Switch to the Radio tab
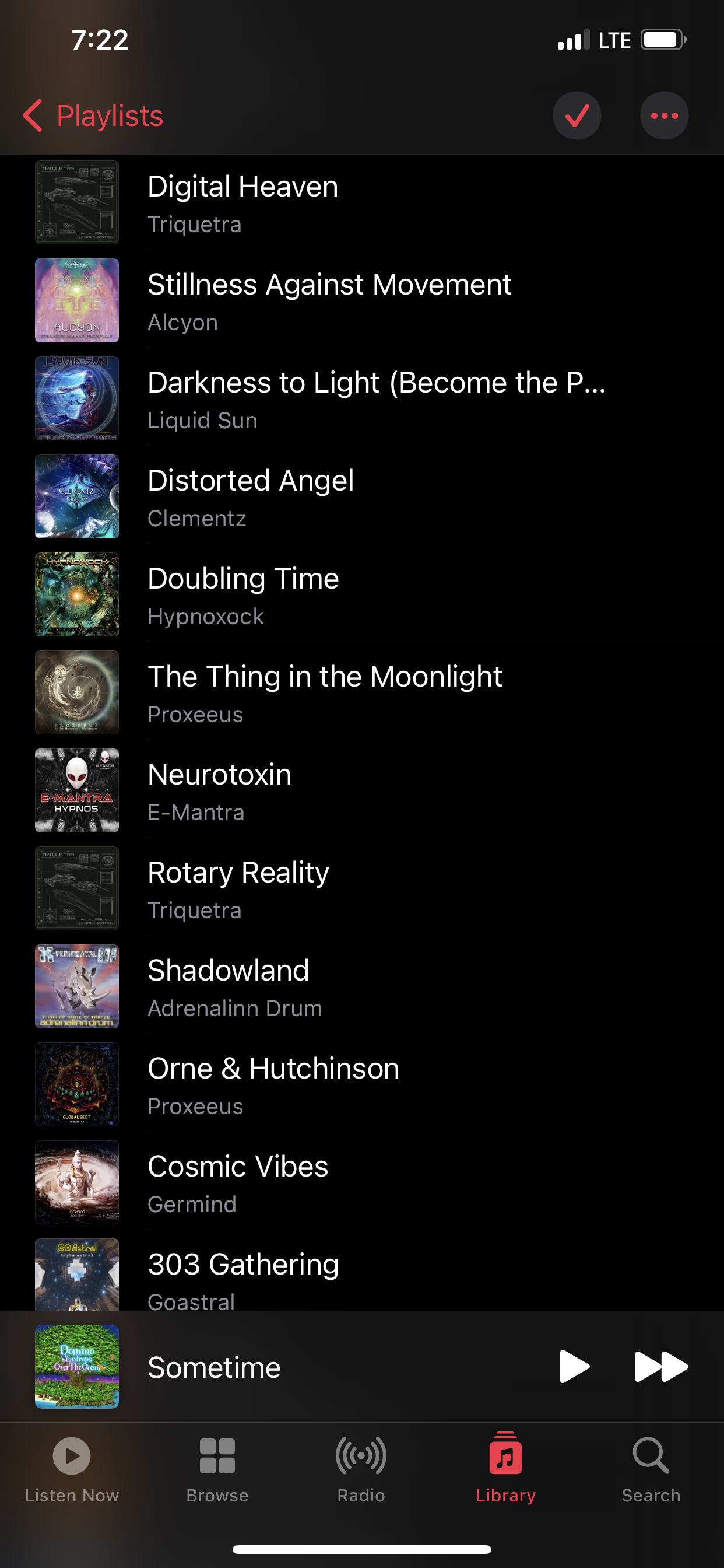 (361, 1468)
